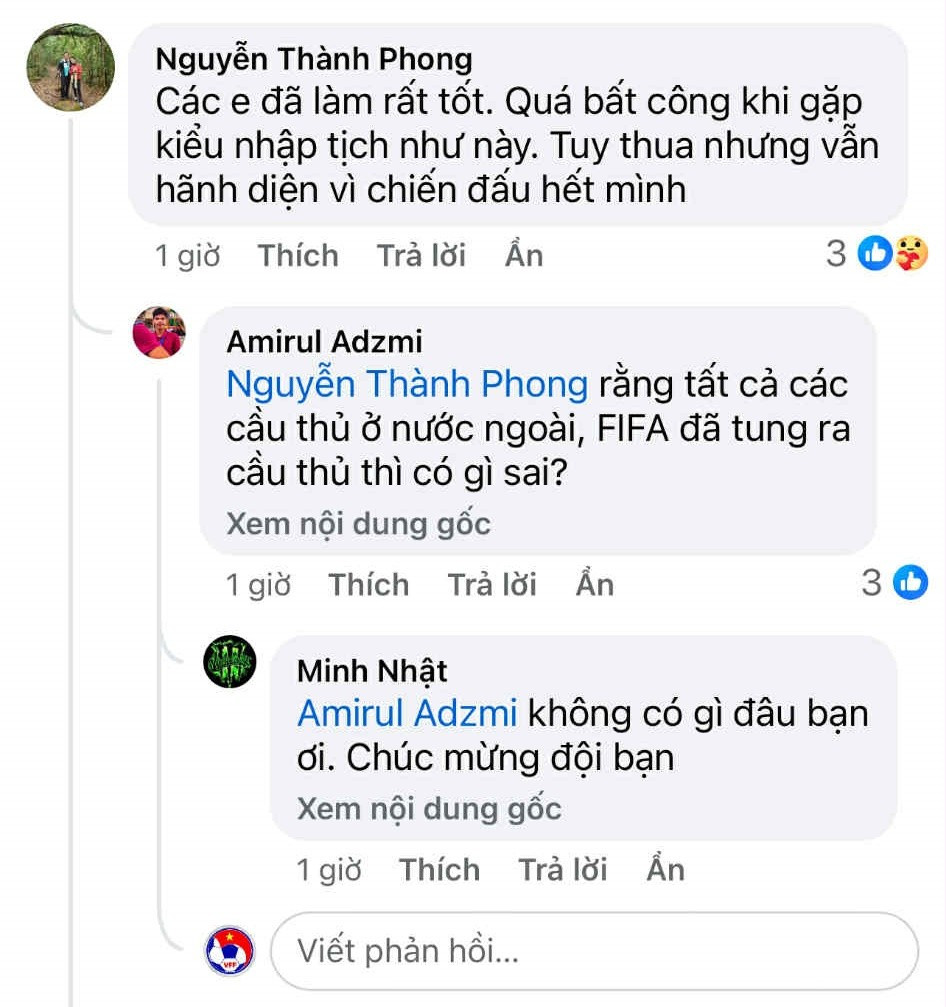Tap Trả lời under Minh Nhật's reply
946x1007 pixels.
pyautogui.click(x=562, y=870)
